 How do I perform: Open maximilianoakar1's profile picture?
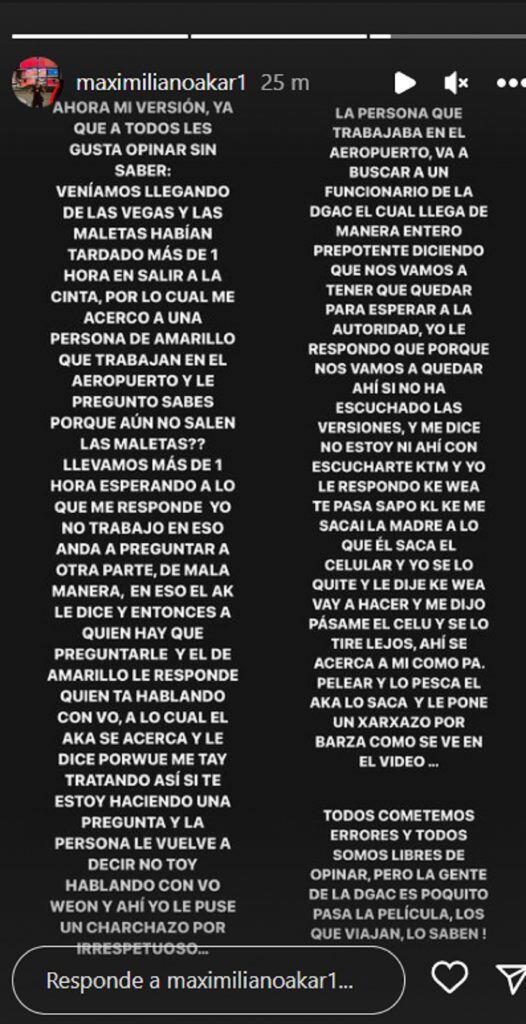click(35, 82)
